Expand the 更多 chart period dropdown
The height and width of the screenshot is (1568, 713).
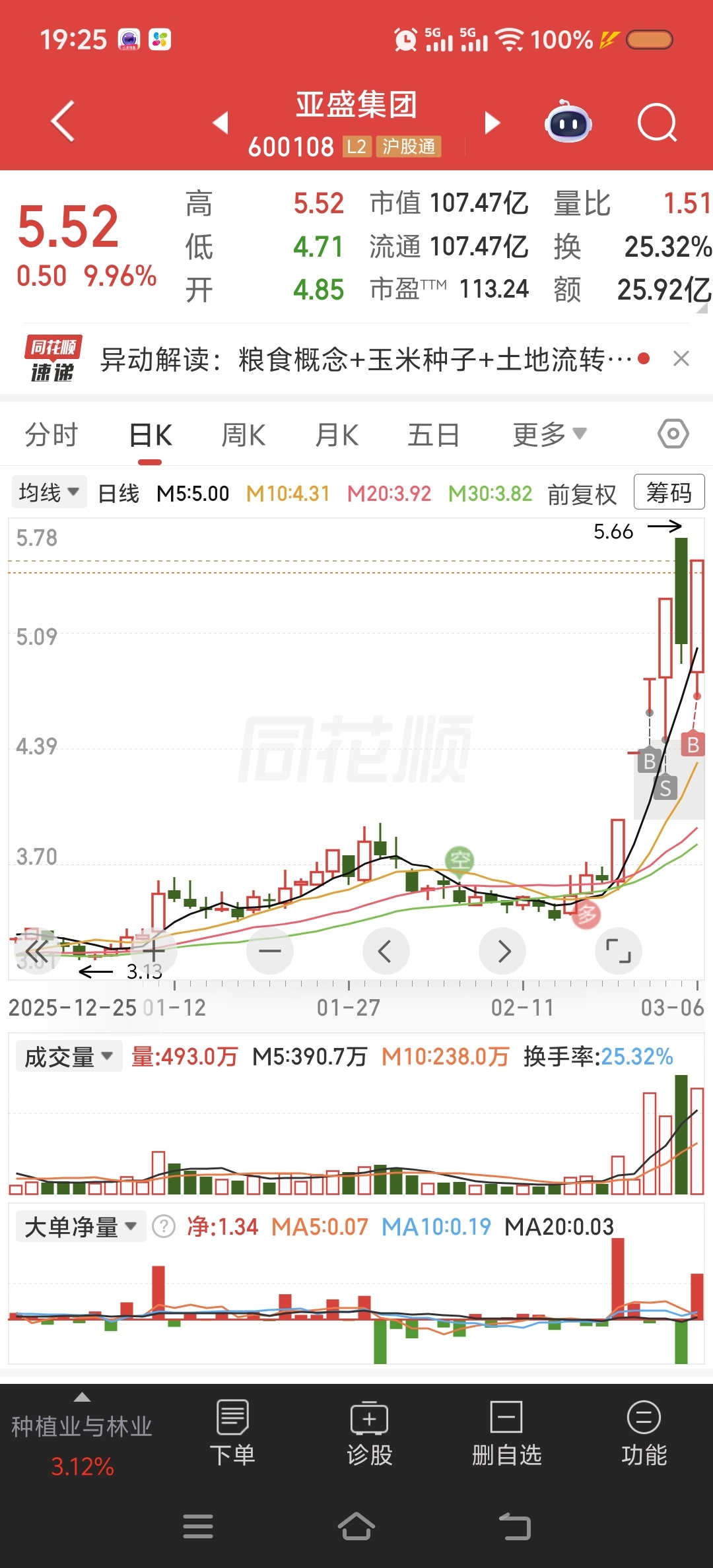pos(549,435)
